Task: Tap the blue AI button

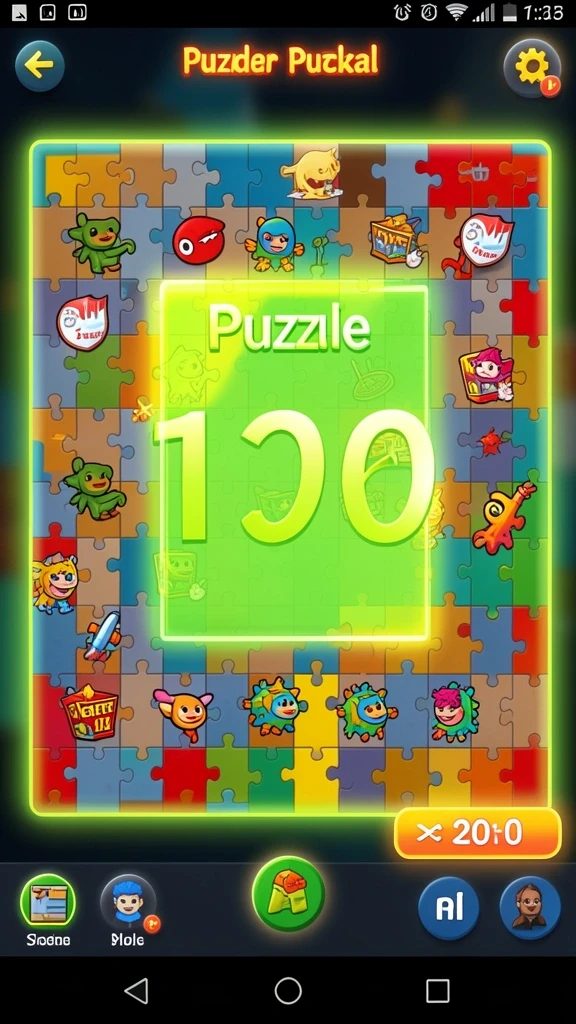Action: (449, 907)
